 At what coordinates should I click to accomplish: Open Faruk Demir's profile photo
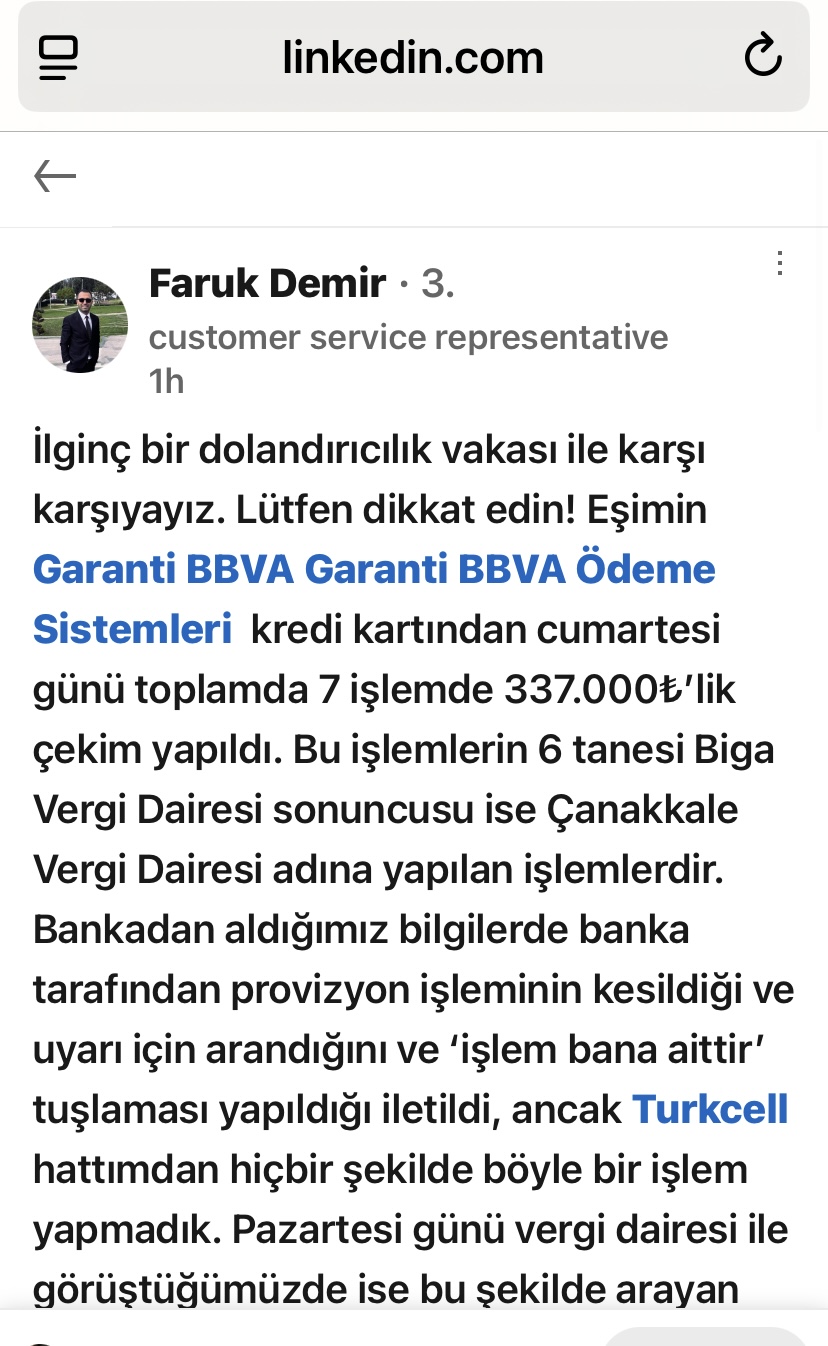pos(80,325)
